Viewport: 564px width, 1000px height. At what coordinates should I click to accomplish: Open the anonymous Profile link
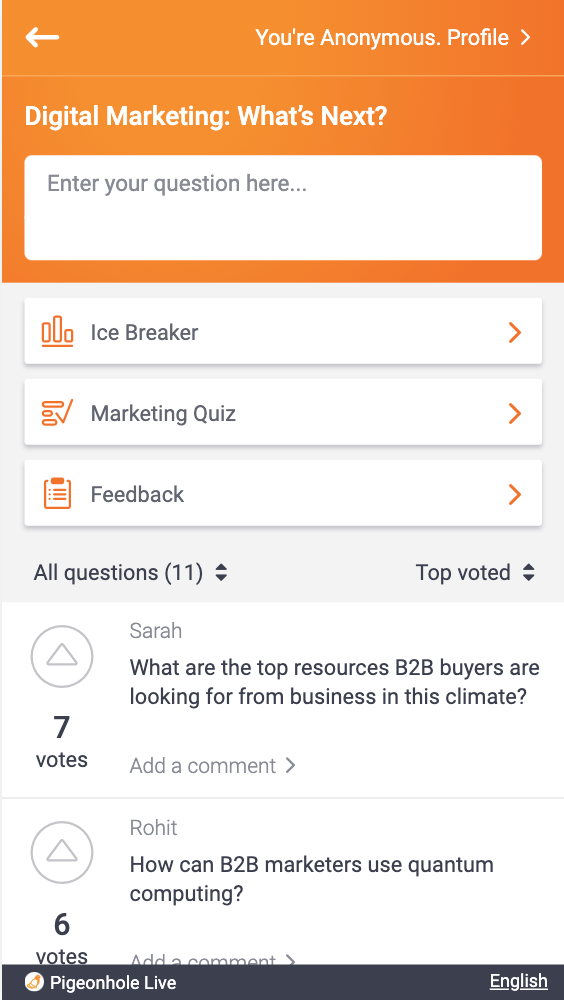392,38
